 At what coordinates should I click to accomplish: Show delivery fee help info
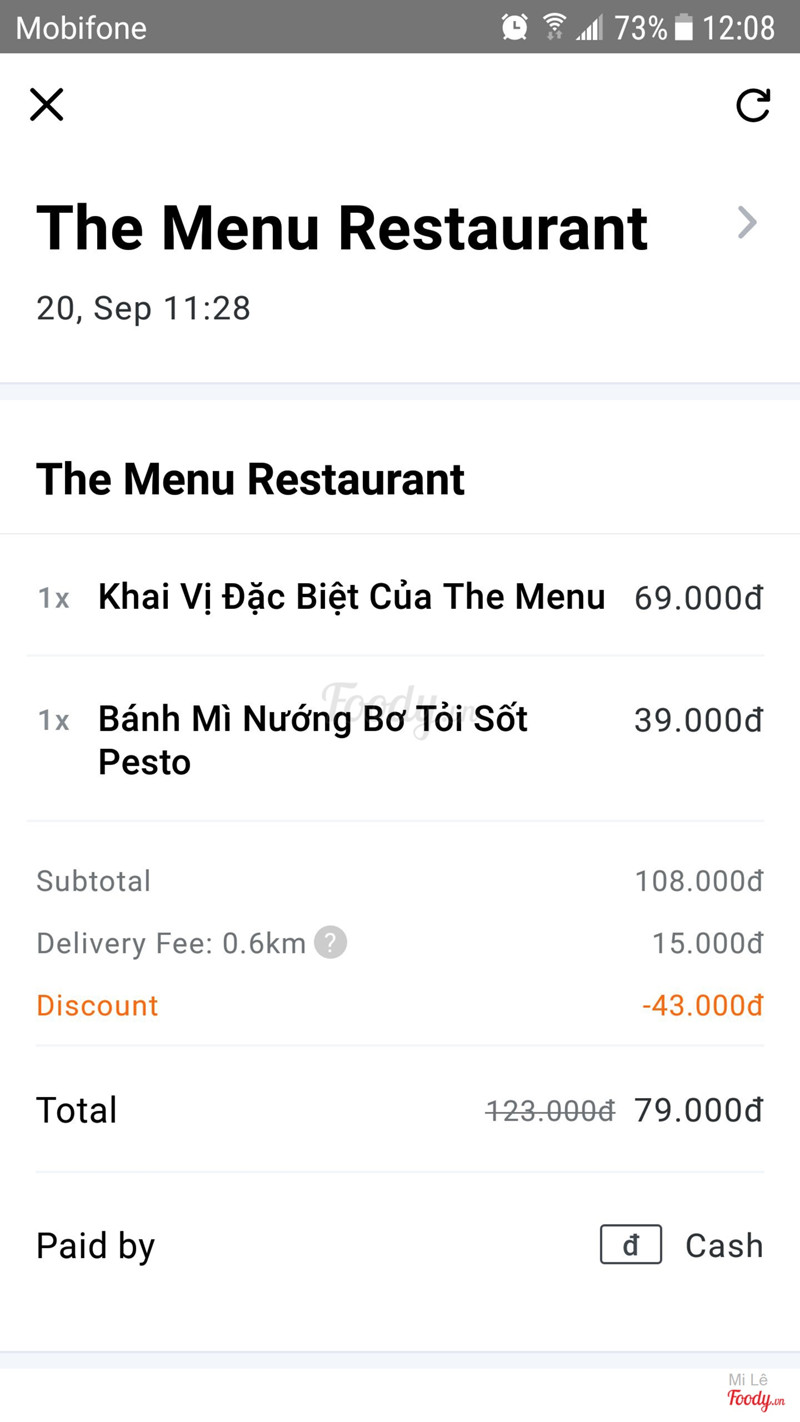(x=331, y=943)
